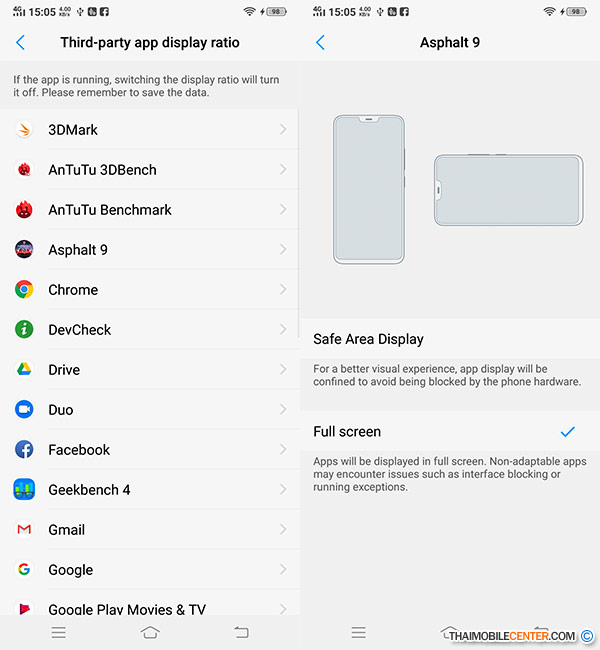Open the Geekbench 4 row
Image resolution: width=600 pixels, height=650 pixels.
pyautogui.click(x=150, y=490)
